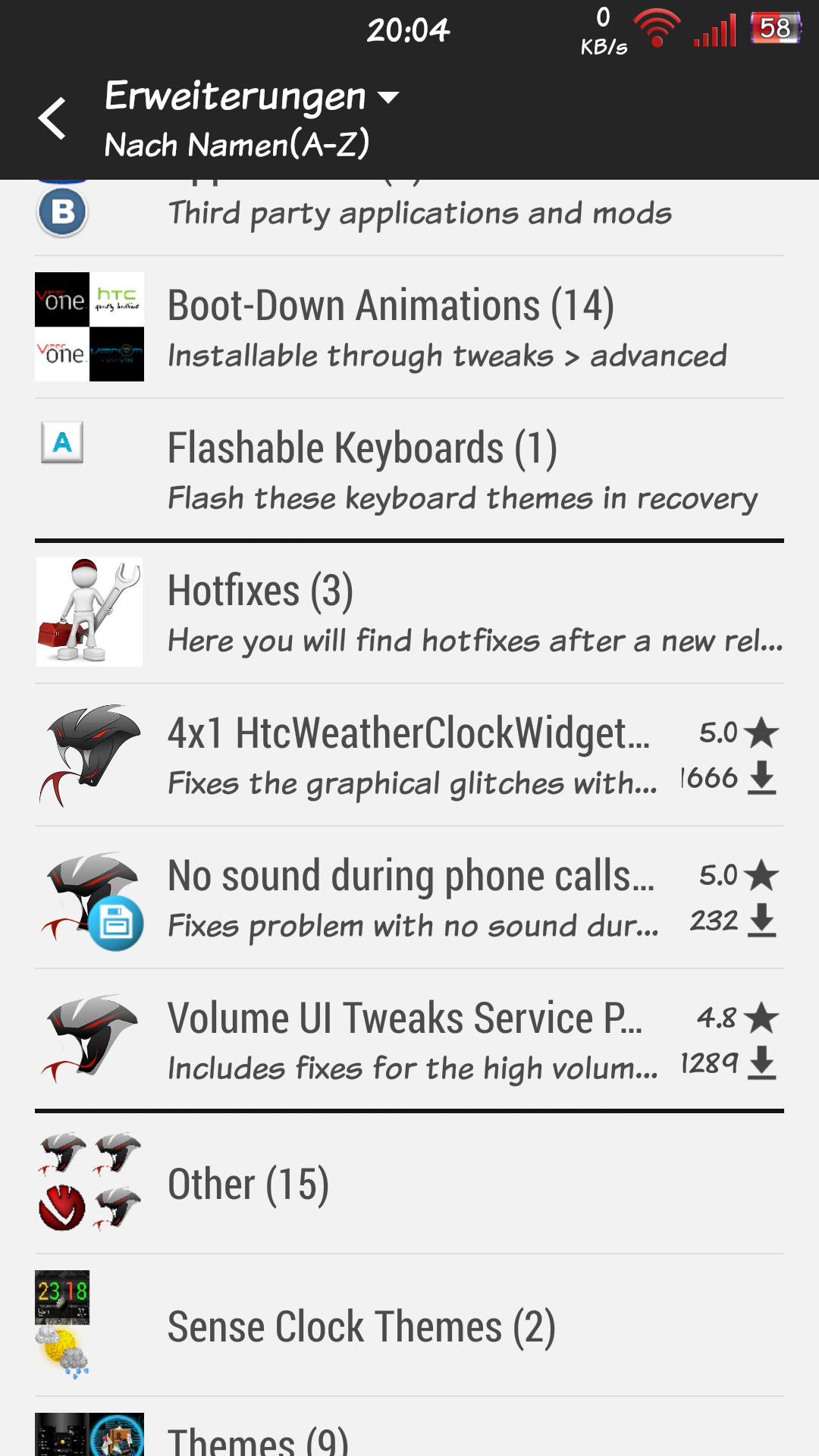Go back using the header arrow
The image size is (819, 1456).
(x=53, y=119)
